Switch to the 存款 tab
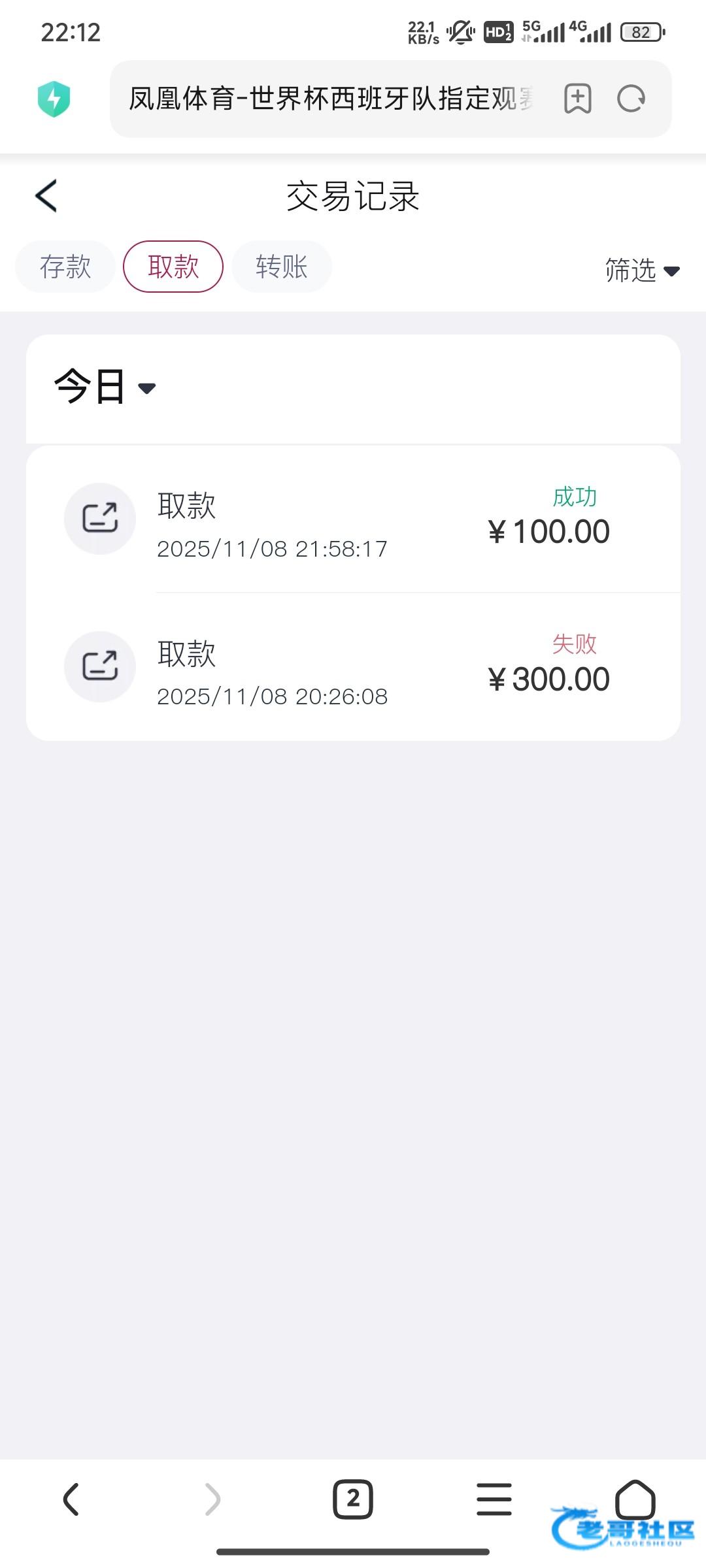The height and width of the screenshot is (1568, 706). 65,267
